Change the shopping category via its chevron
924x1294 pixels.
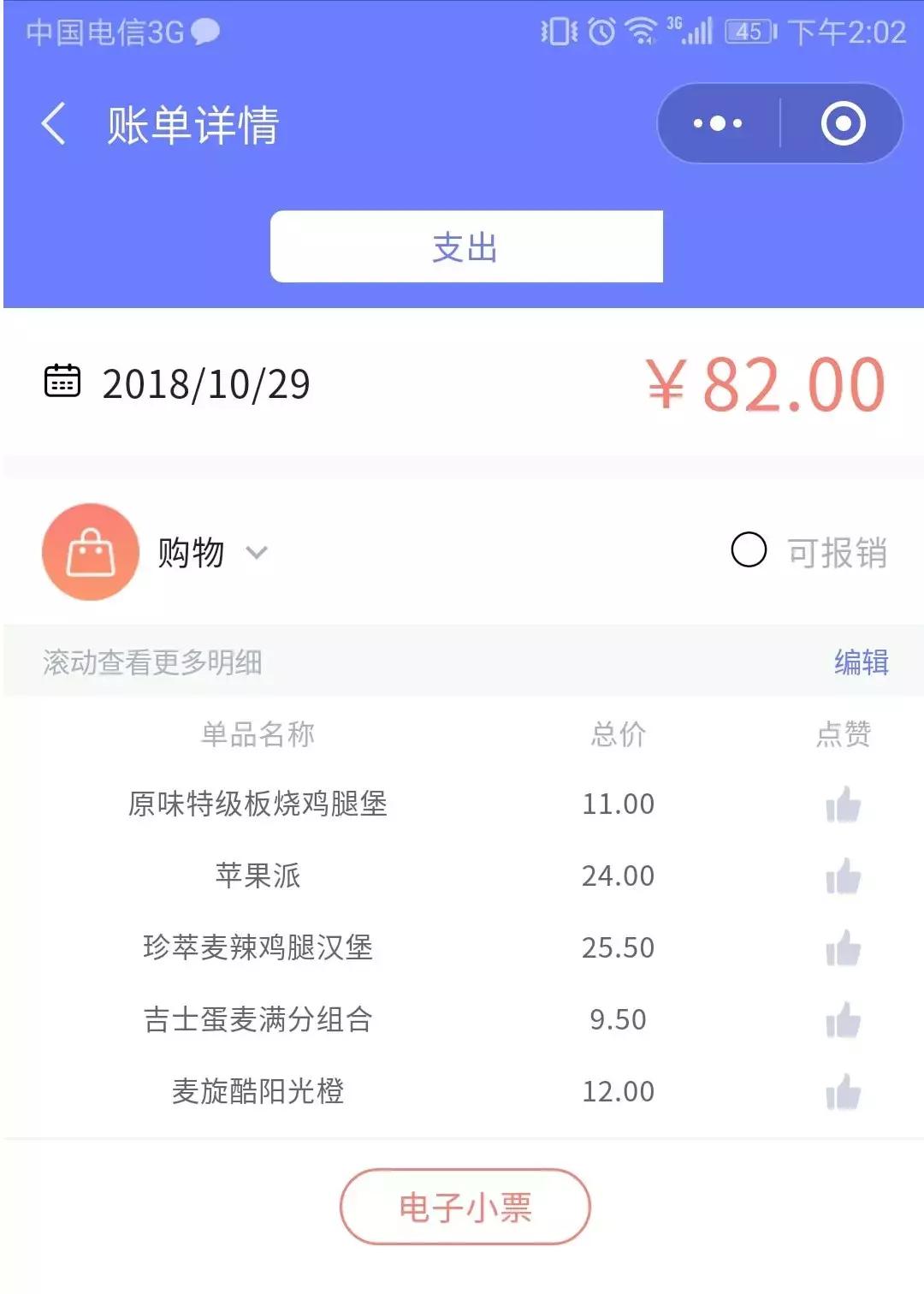[256, 555]
